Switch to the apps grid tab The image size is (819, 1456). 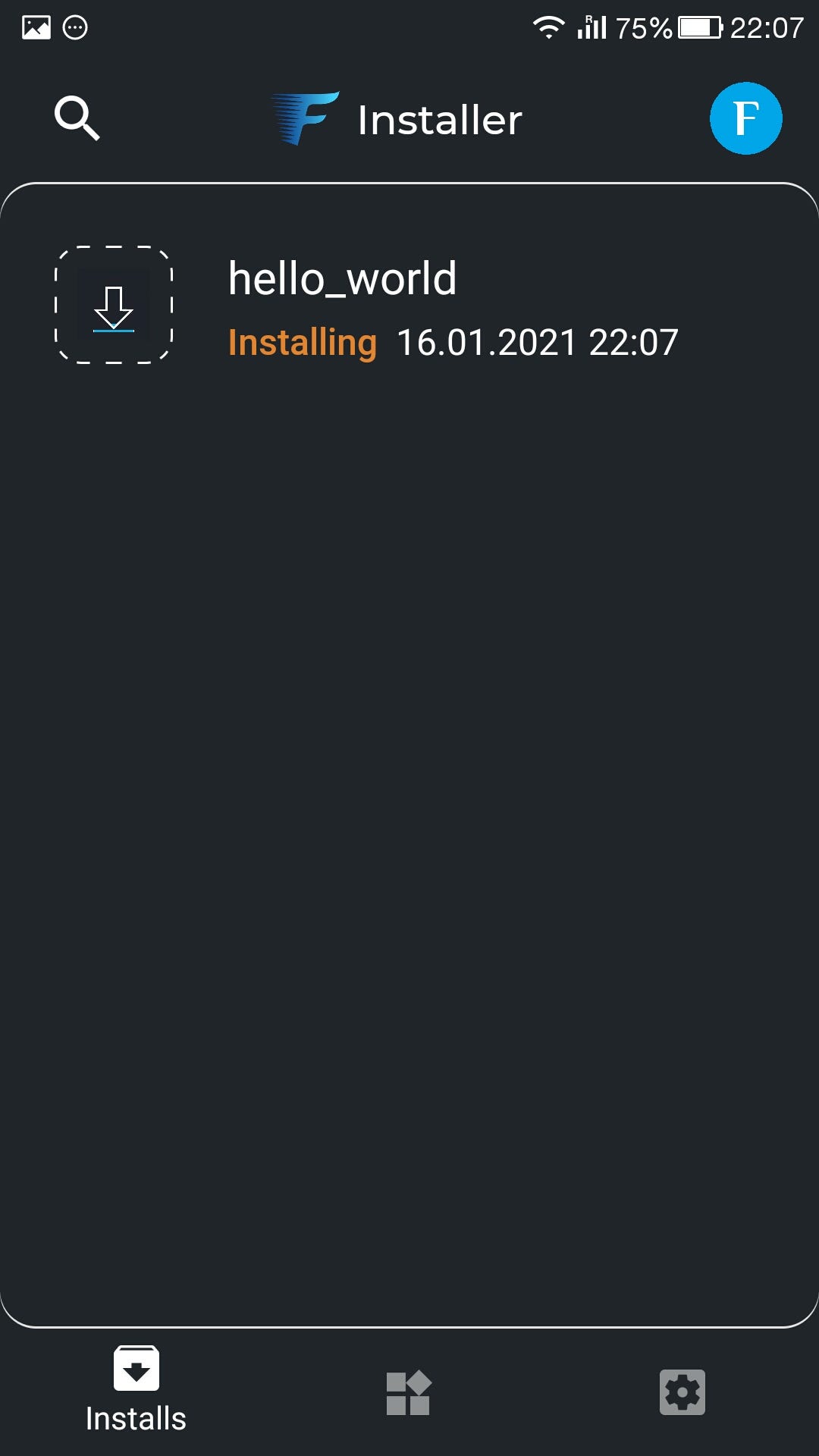pyautogui.click(x=409, y=1393)
